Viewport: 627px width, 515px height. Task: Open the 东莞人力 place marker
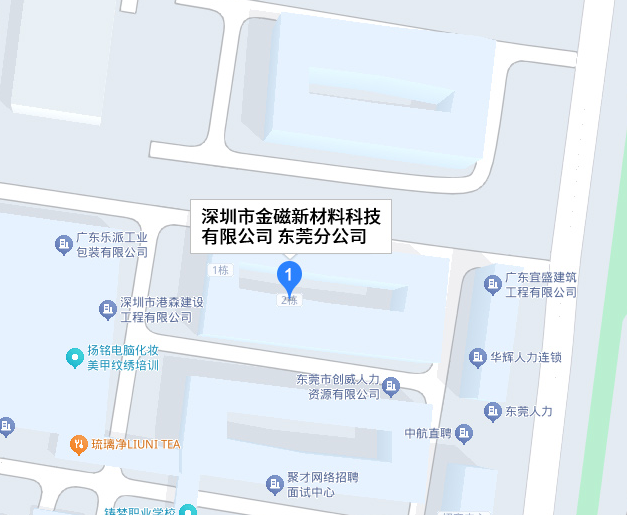coord(492,411)
